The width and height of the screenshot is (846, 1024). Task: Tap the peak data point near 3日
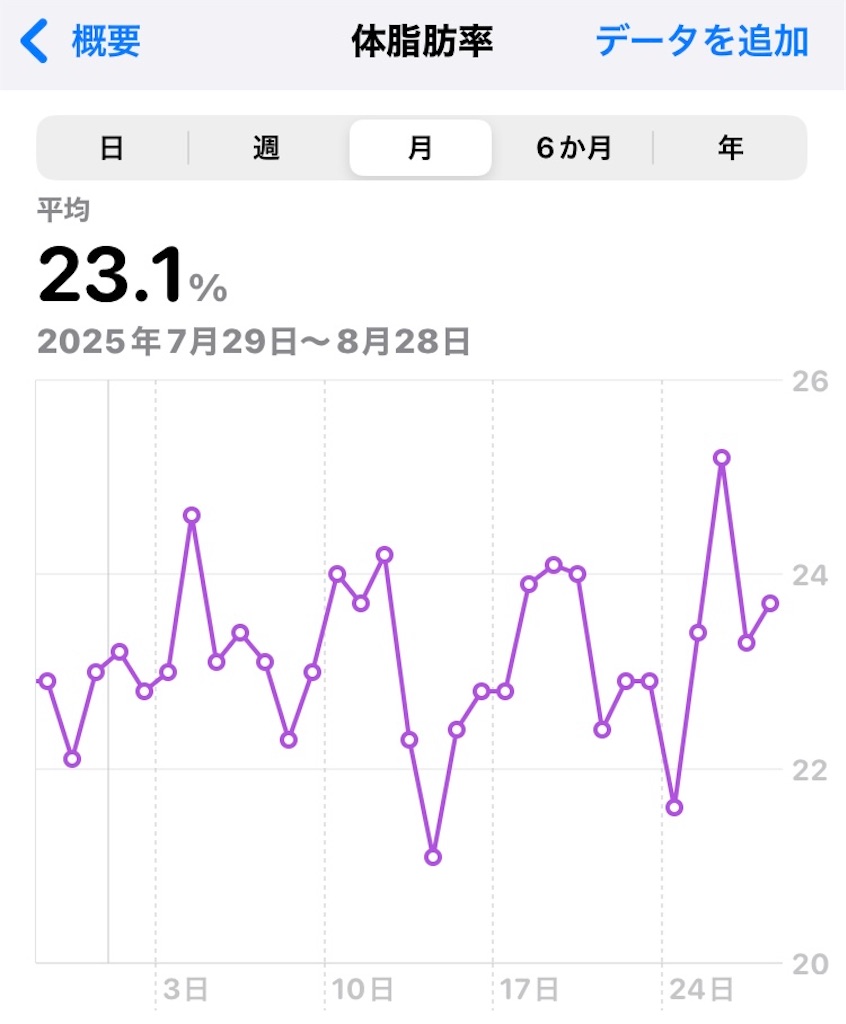pos(191,516)
